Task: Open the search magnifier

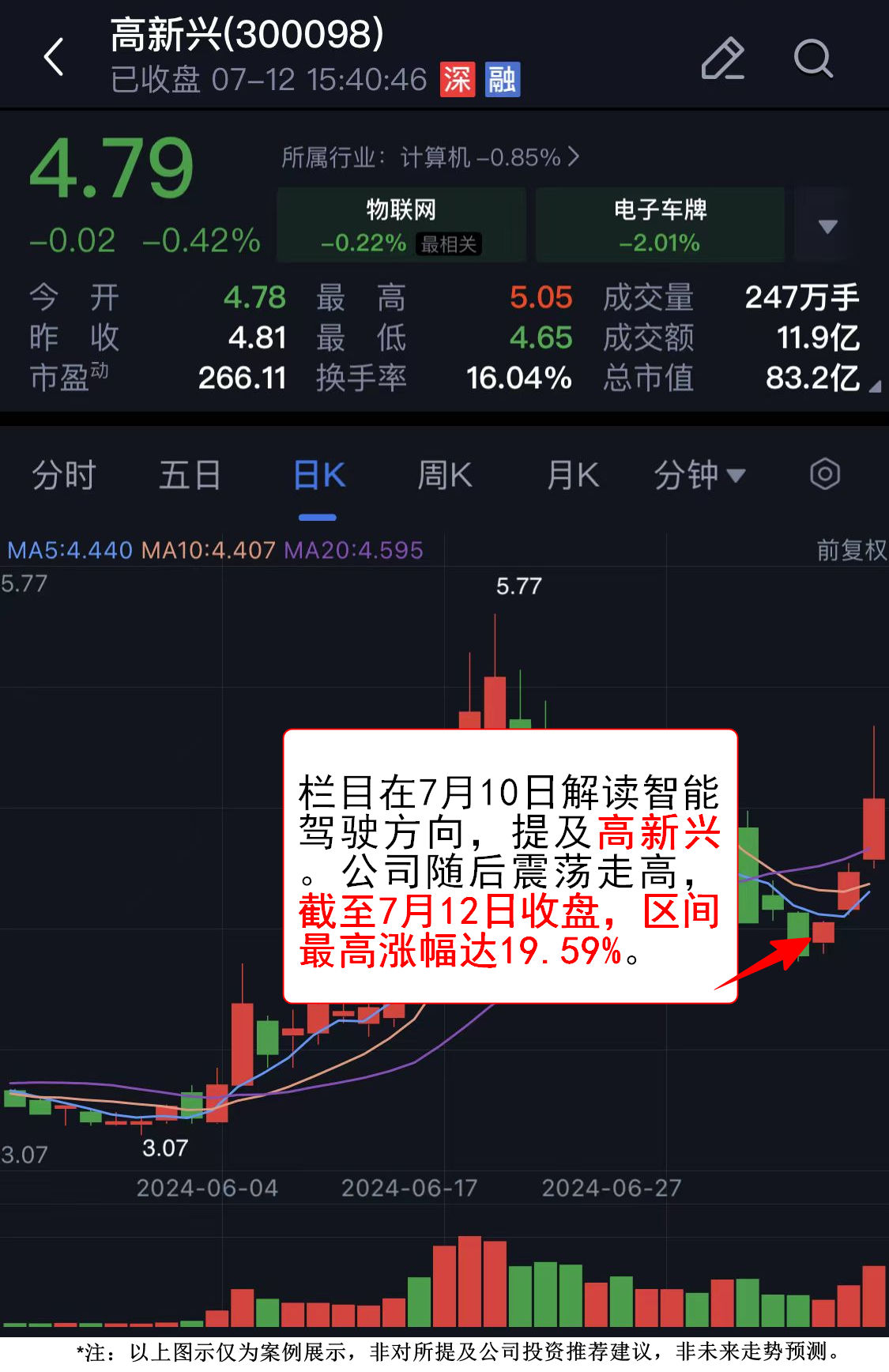Action: pos(813,58)
